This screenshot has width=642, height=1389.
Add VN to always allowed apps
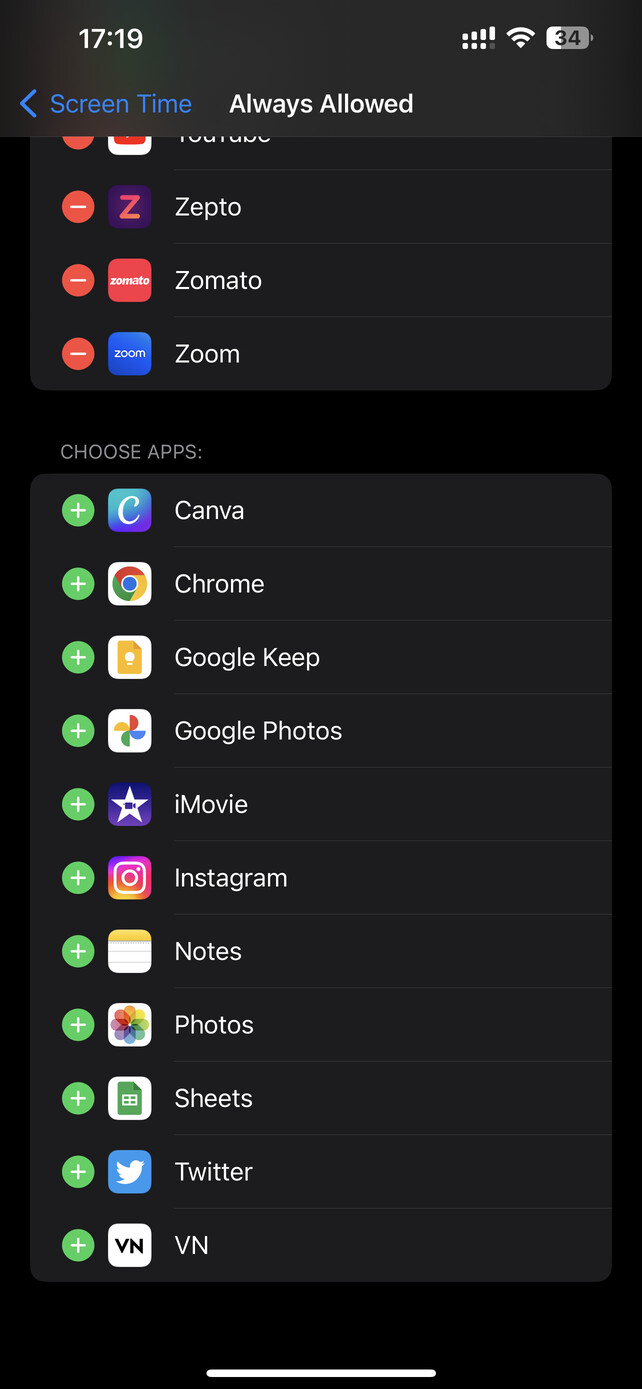(x=78, y=1245)
